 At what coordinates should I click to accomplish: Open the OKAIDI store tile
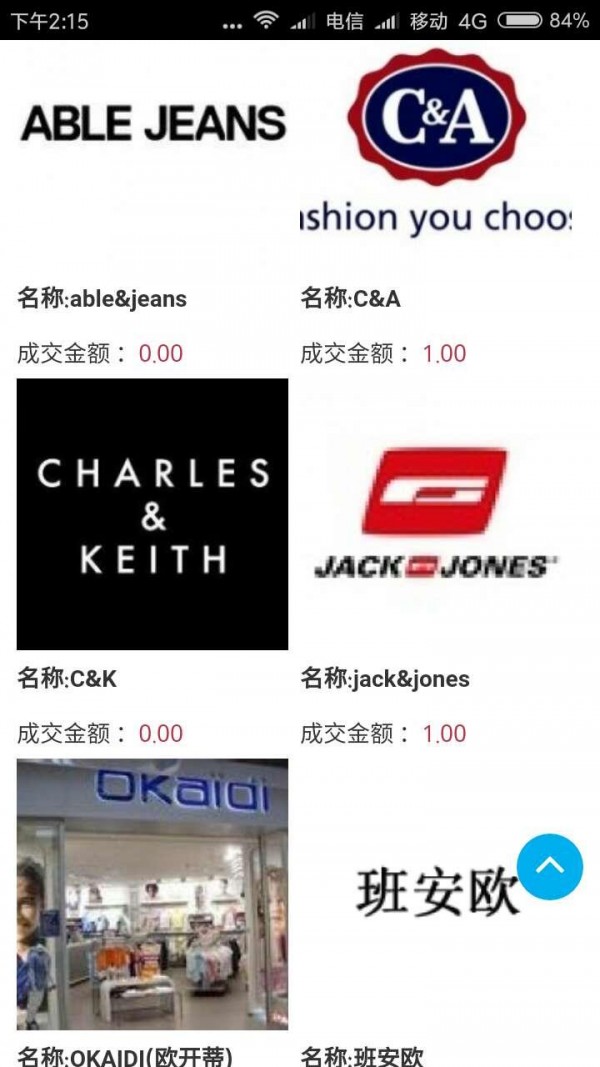[x=152, y=894]
